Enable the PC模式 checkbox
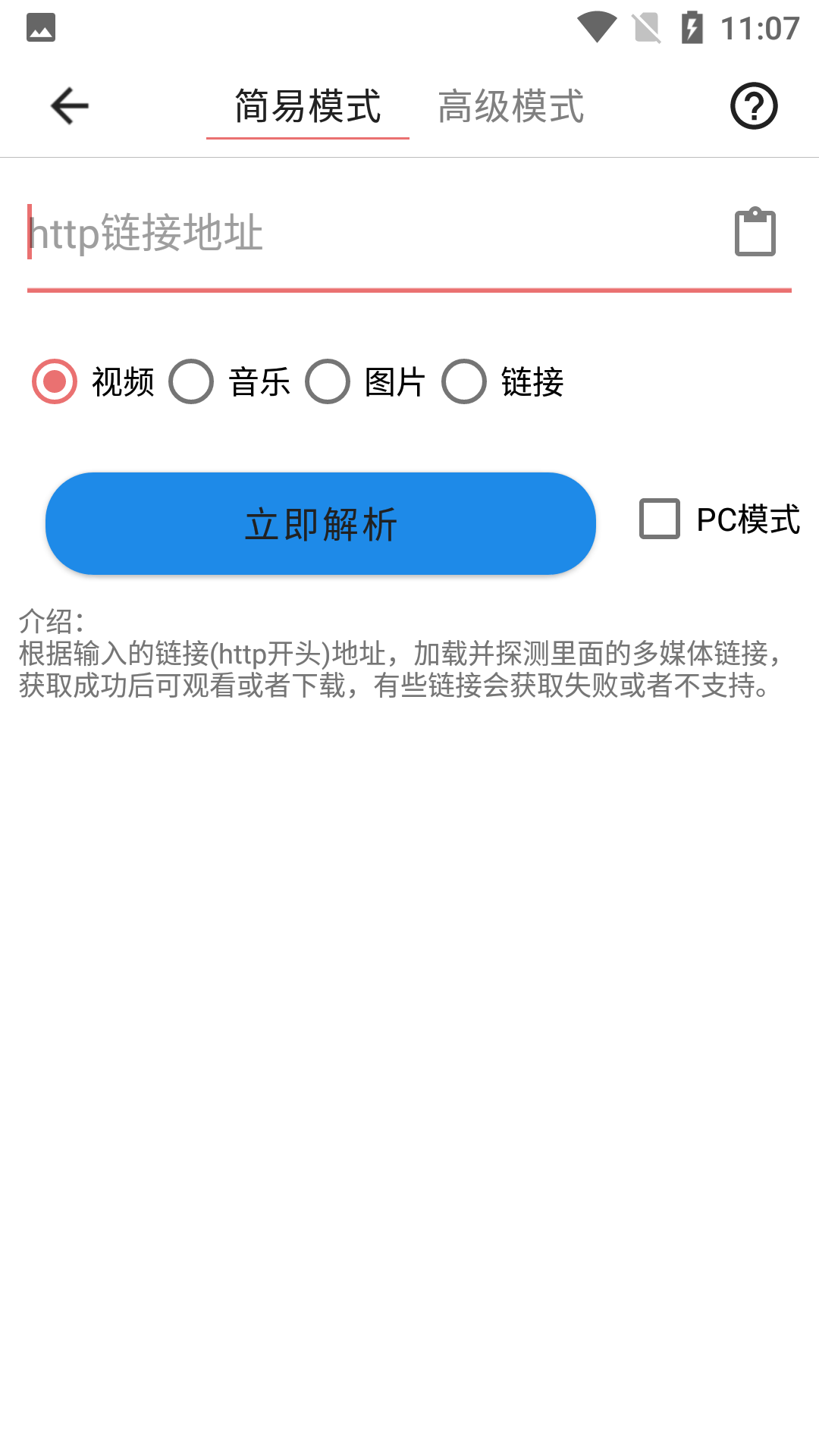The height and width of the screenshot is (1456, 819). pos(659,518)
